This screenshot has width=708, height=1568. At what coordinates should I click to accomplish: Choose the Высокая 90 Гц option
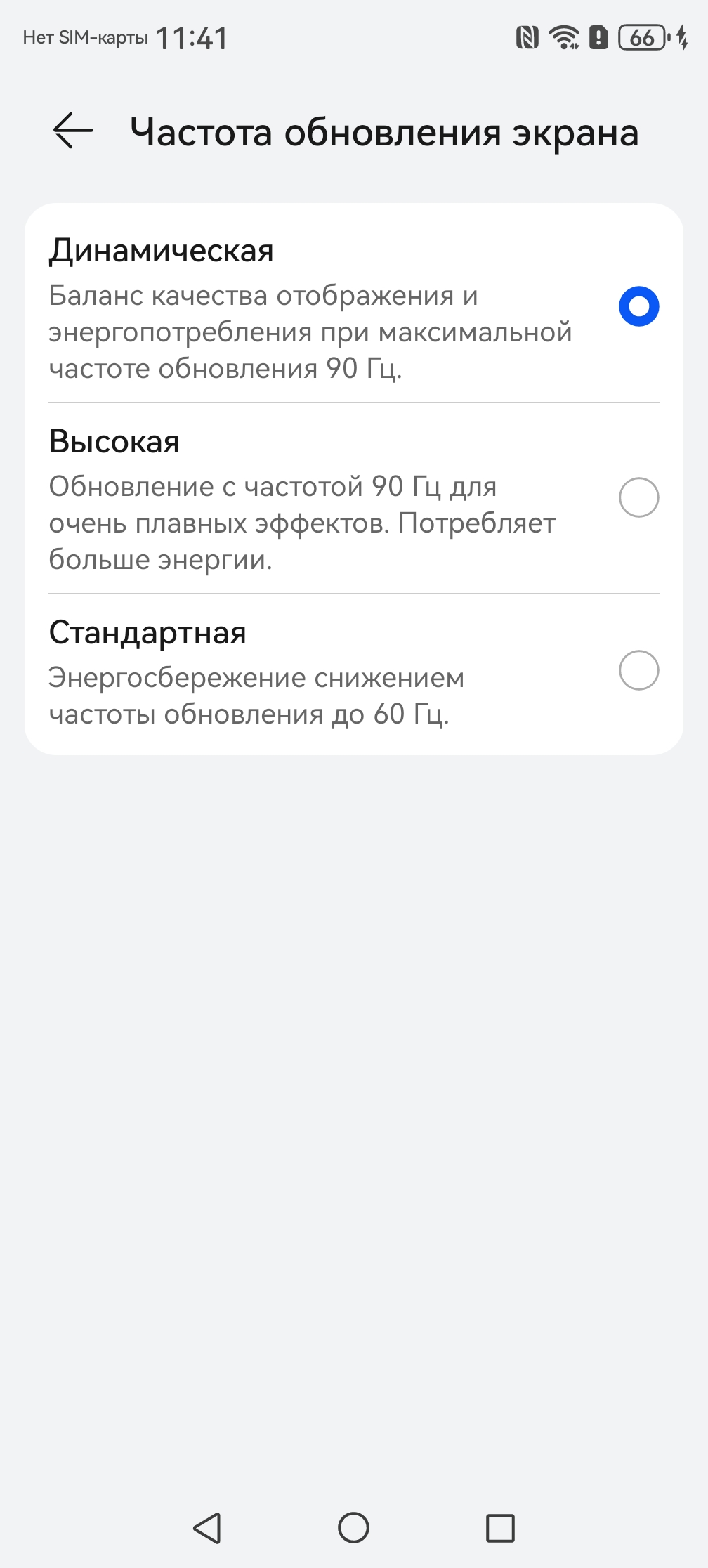pyautogui.click(x=638, y=497)
